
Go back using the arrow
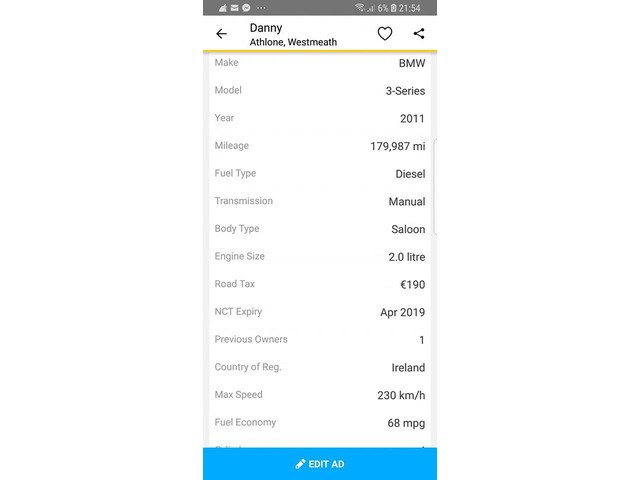[221, 34]
